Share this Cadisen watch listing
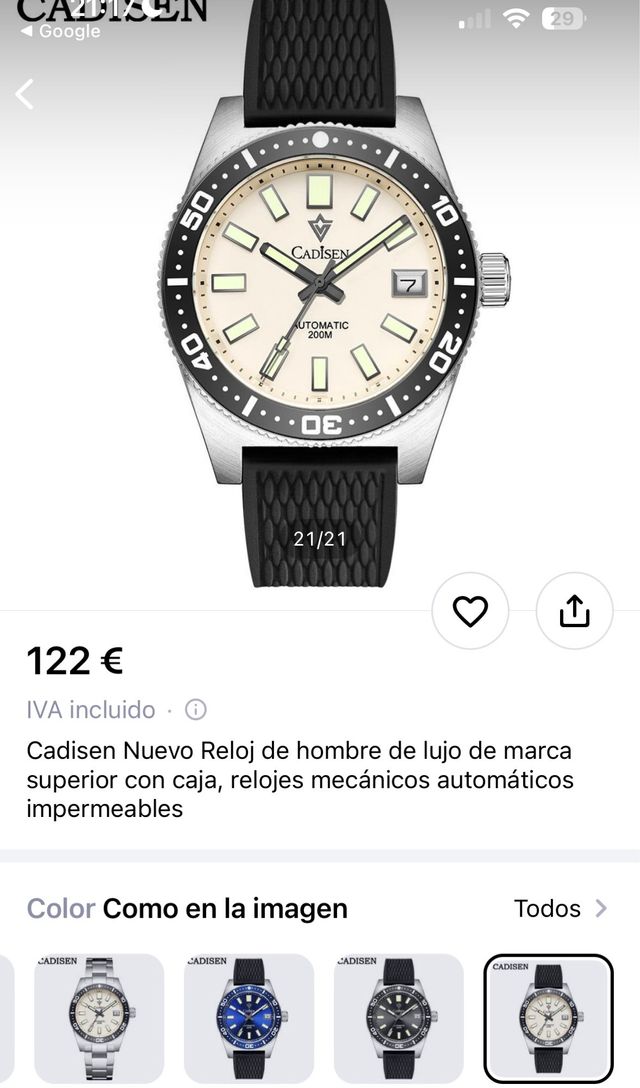 (574, 611)
